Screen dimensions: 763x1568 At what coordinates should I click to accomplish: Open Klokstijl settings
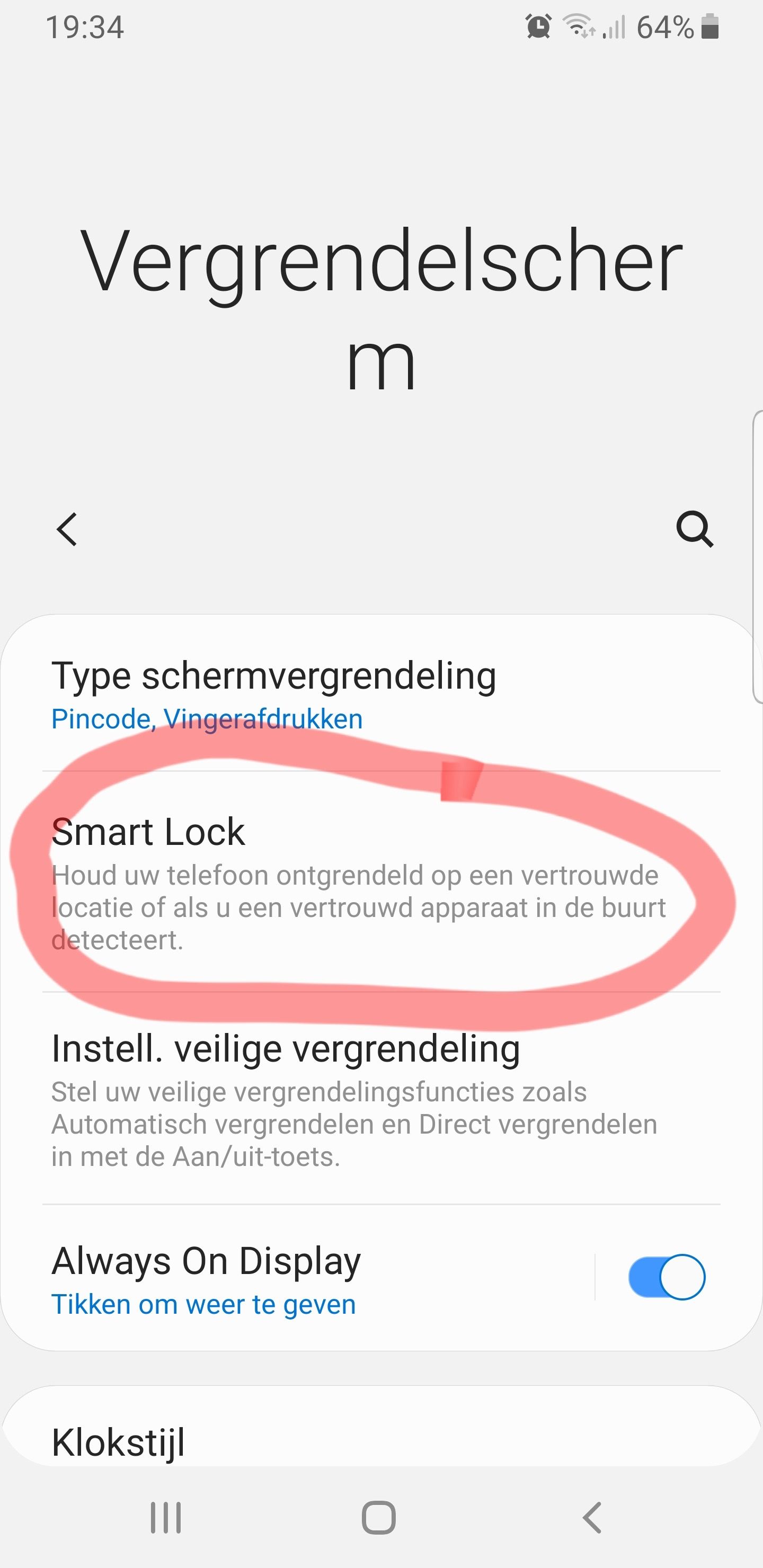click(x=119, y=1441)
